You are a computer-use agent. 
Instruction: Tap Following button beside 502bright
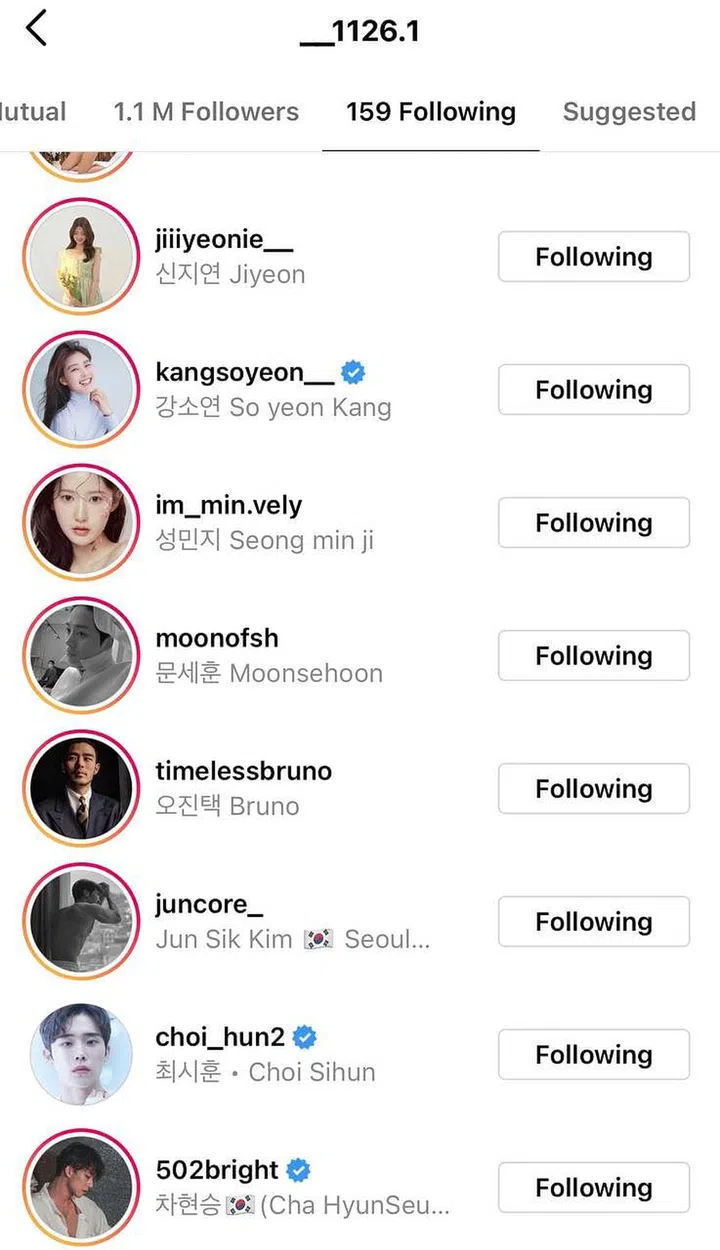[593, 1188]
